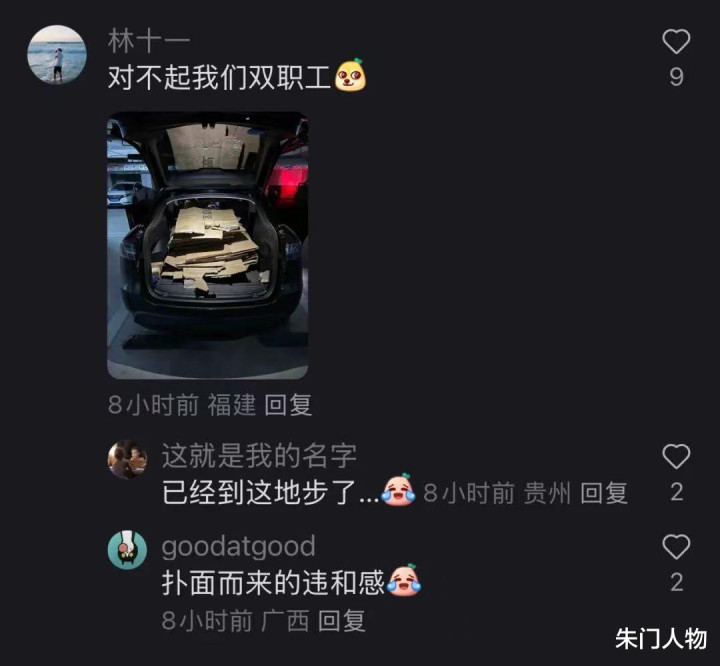This screenshot has height=666, width=720.
Task: Open the username goodatgood
Action: coord(238,547)
